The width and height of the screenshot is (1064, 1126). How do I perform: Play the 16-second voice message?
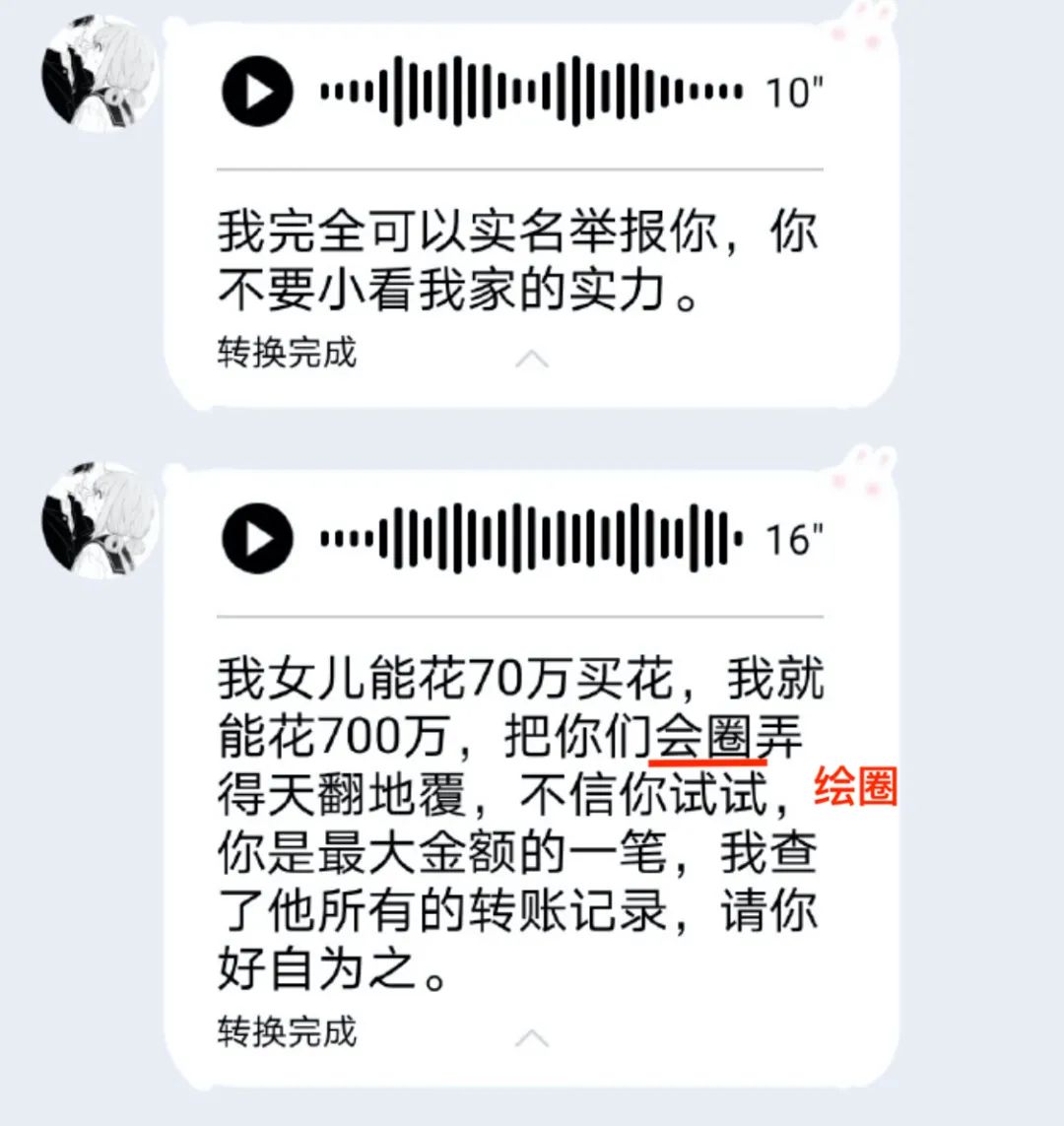pos(258,539)
